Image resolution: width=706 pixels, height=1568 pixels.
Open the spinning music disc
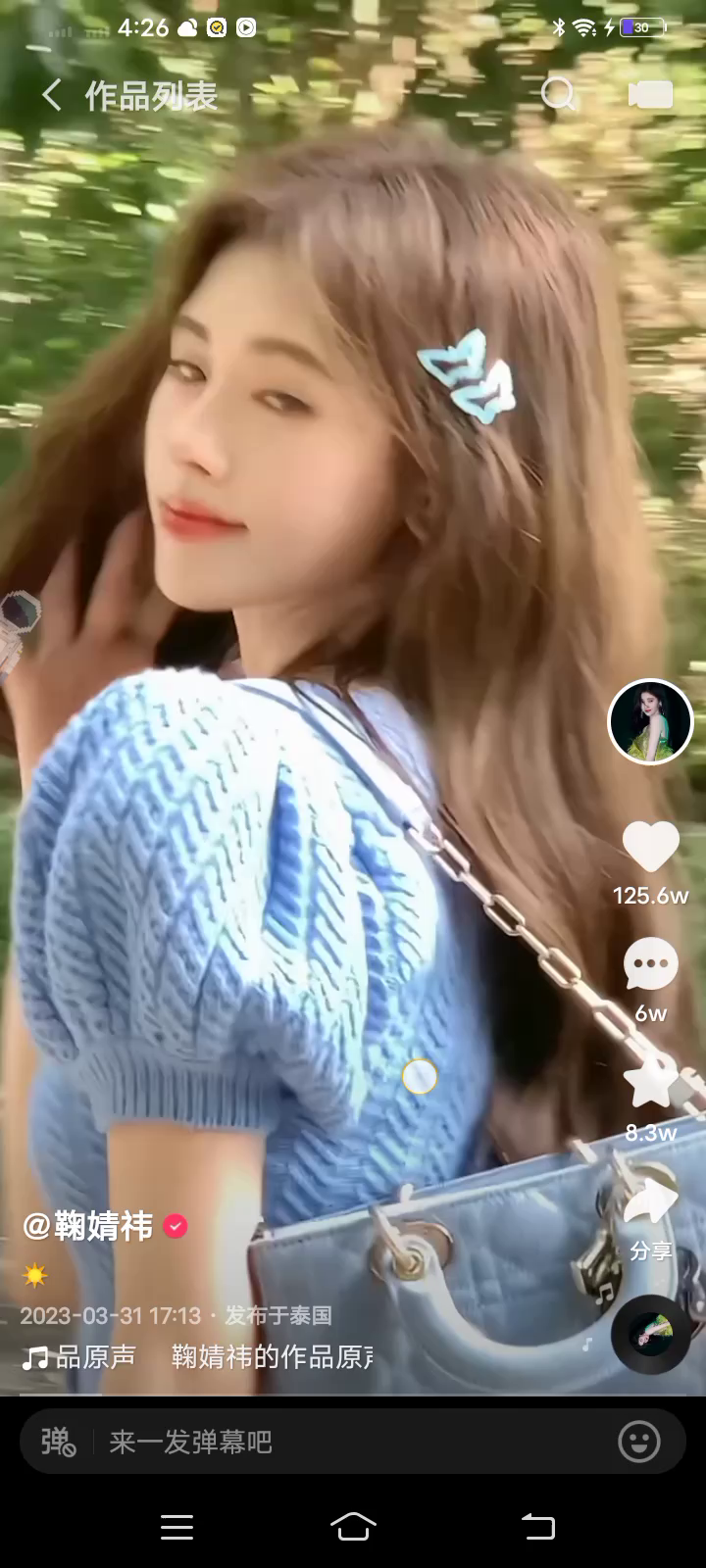click(x=649, y=1335)
